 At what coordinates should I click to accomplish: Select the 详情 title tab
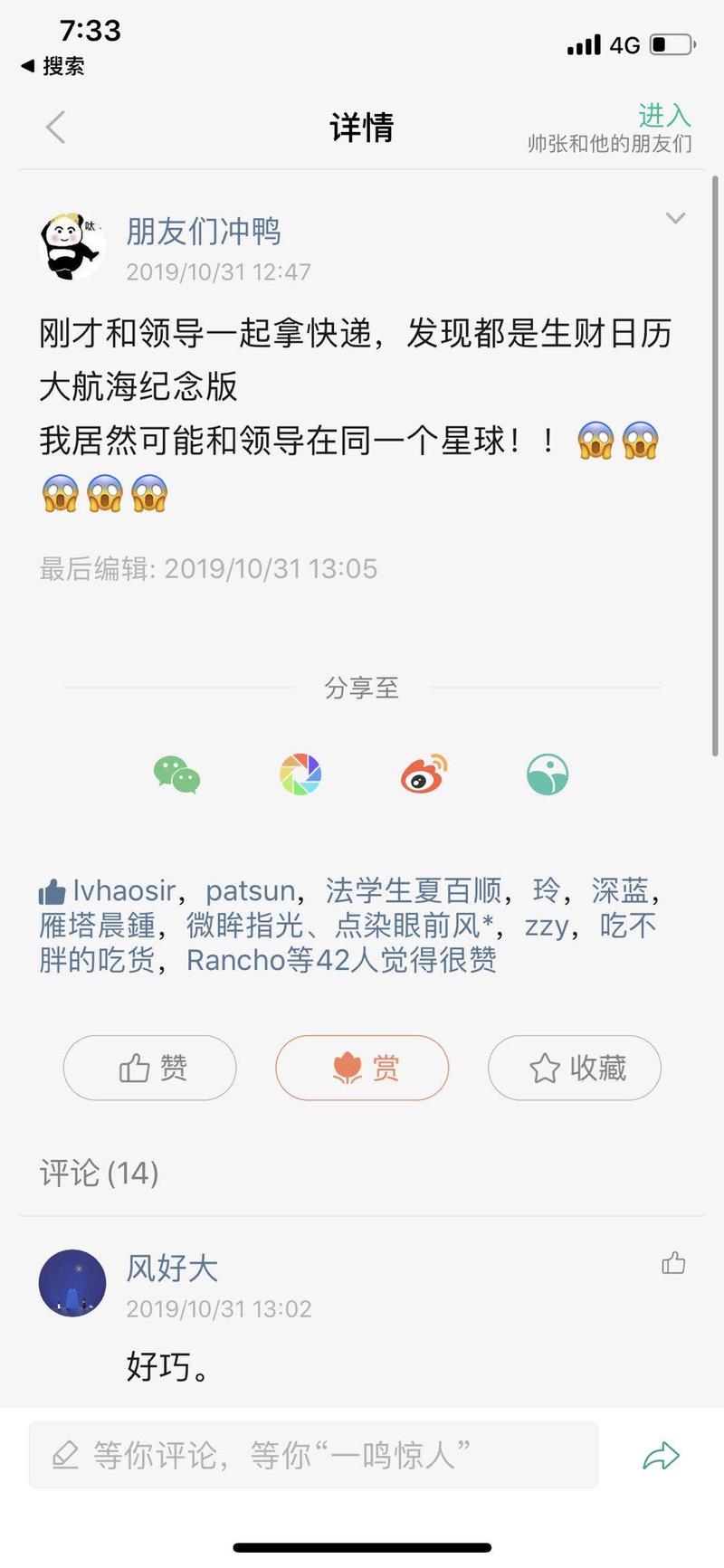(x=362, y=128)
